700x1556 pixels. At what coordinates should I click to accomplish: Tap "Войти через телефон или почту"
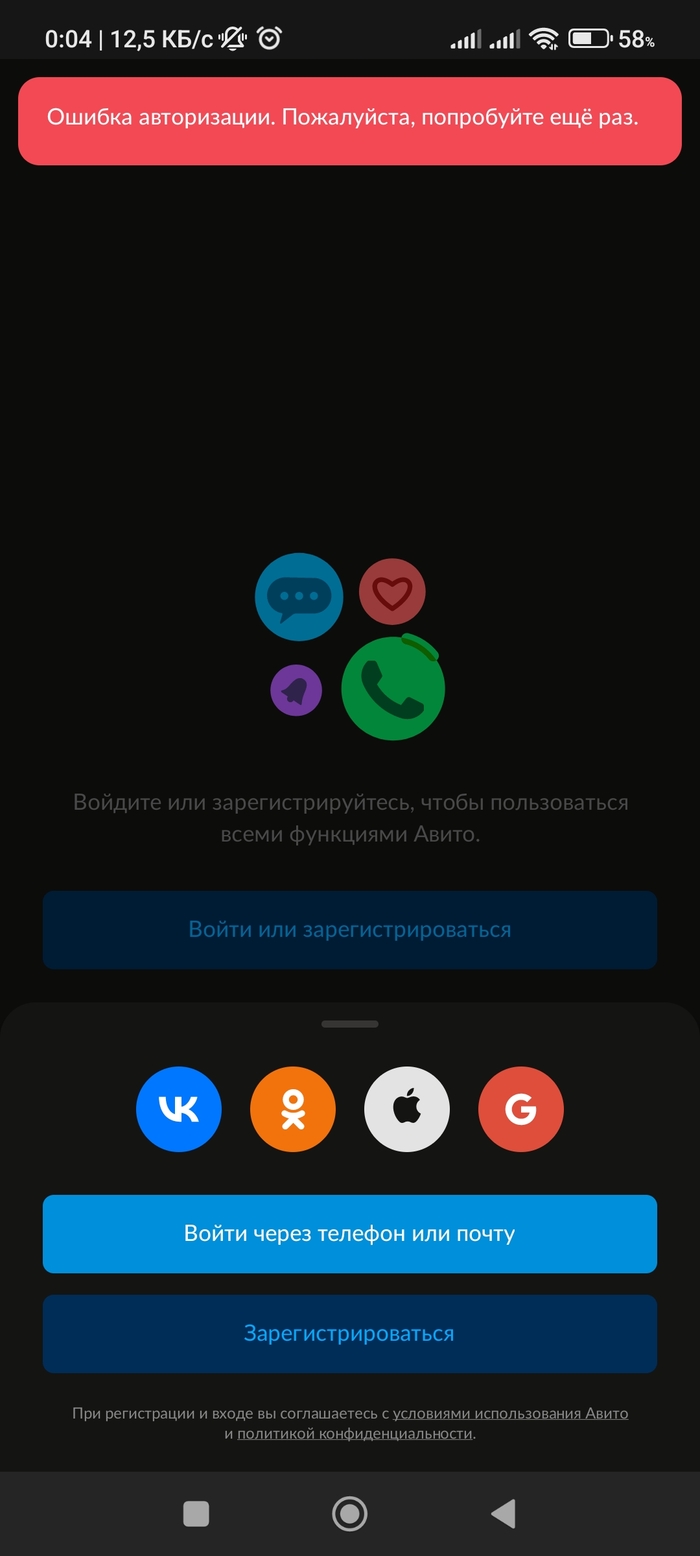349,1233
